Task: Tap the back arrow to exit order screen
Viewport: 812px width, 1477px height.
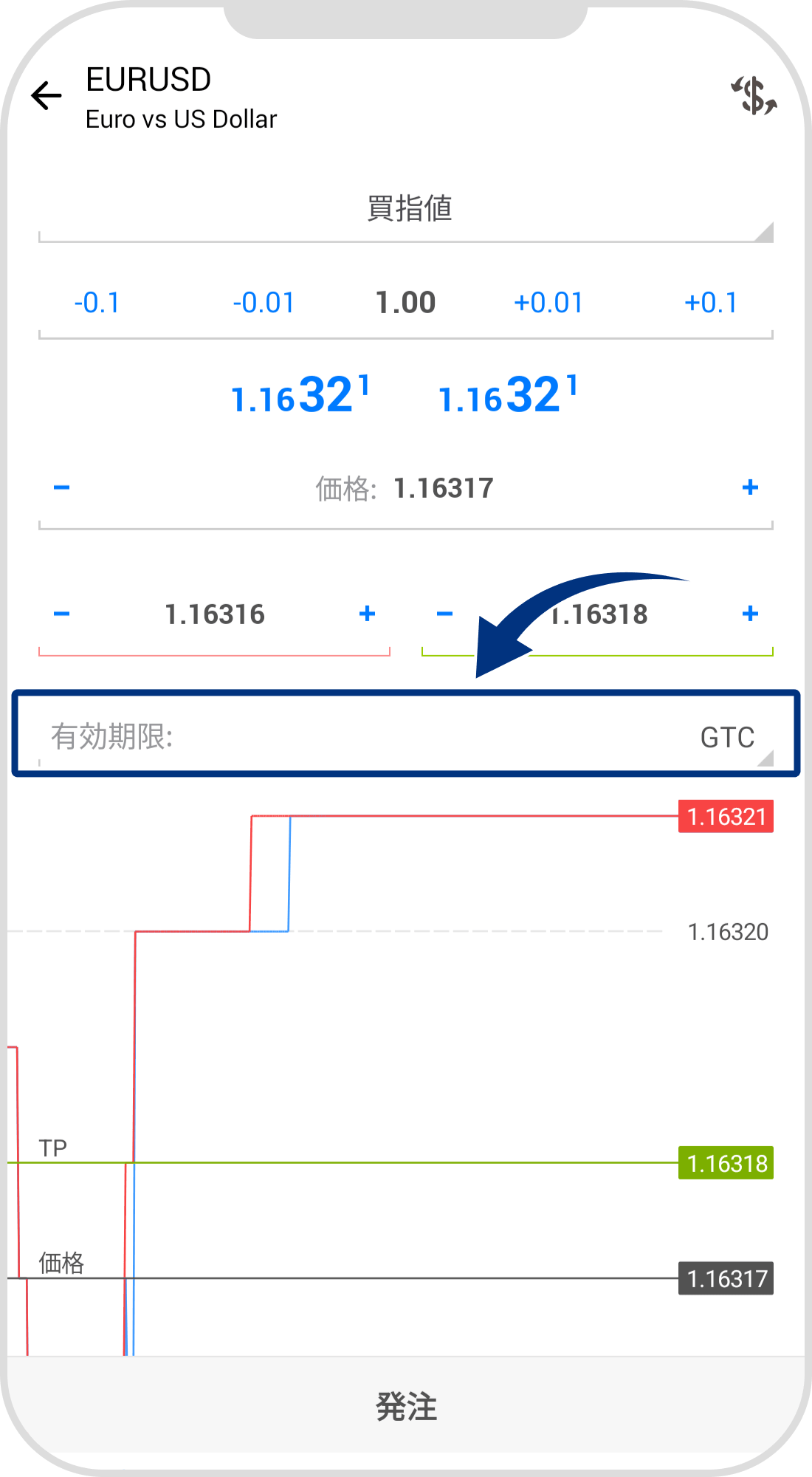Action: pyautogui.click(x=46, y=95)
